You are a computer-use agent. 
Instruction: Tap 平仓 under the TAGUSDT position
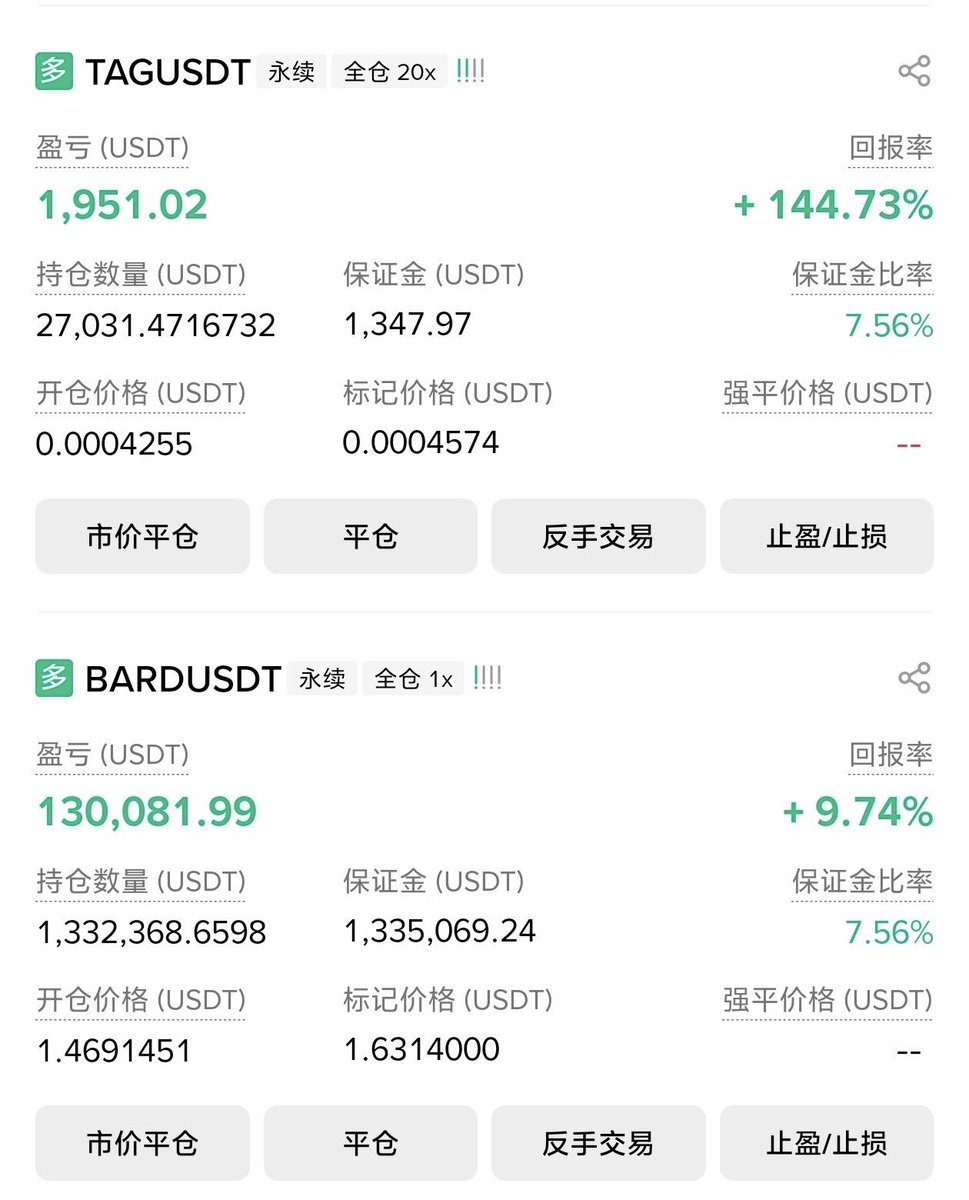[x=370, y=537]
